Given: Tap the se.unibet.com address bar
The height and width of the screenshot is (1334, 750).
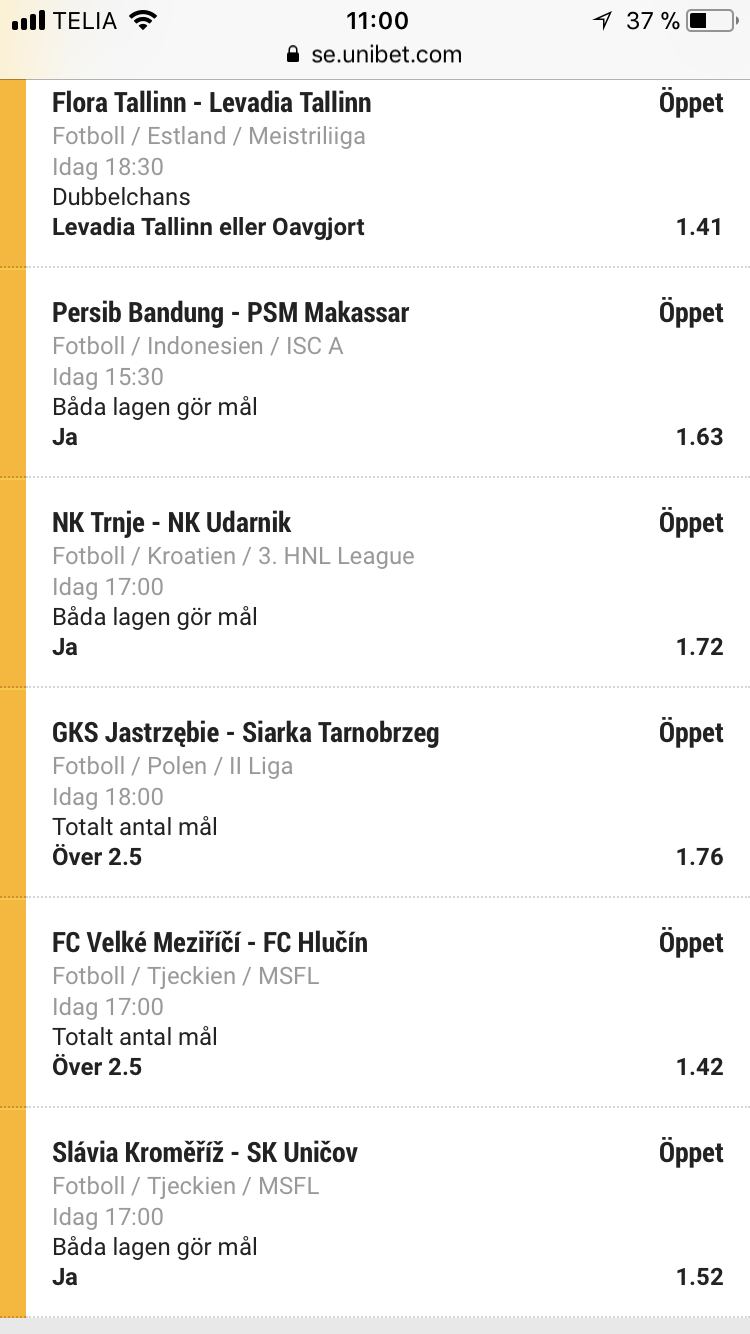Looking at the screenshot, I should tap(375, 54).
